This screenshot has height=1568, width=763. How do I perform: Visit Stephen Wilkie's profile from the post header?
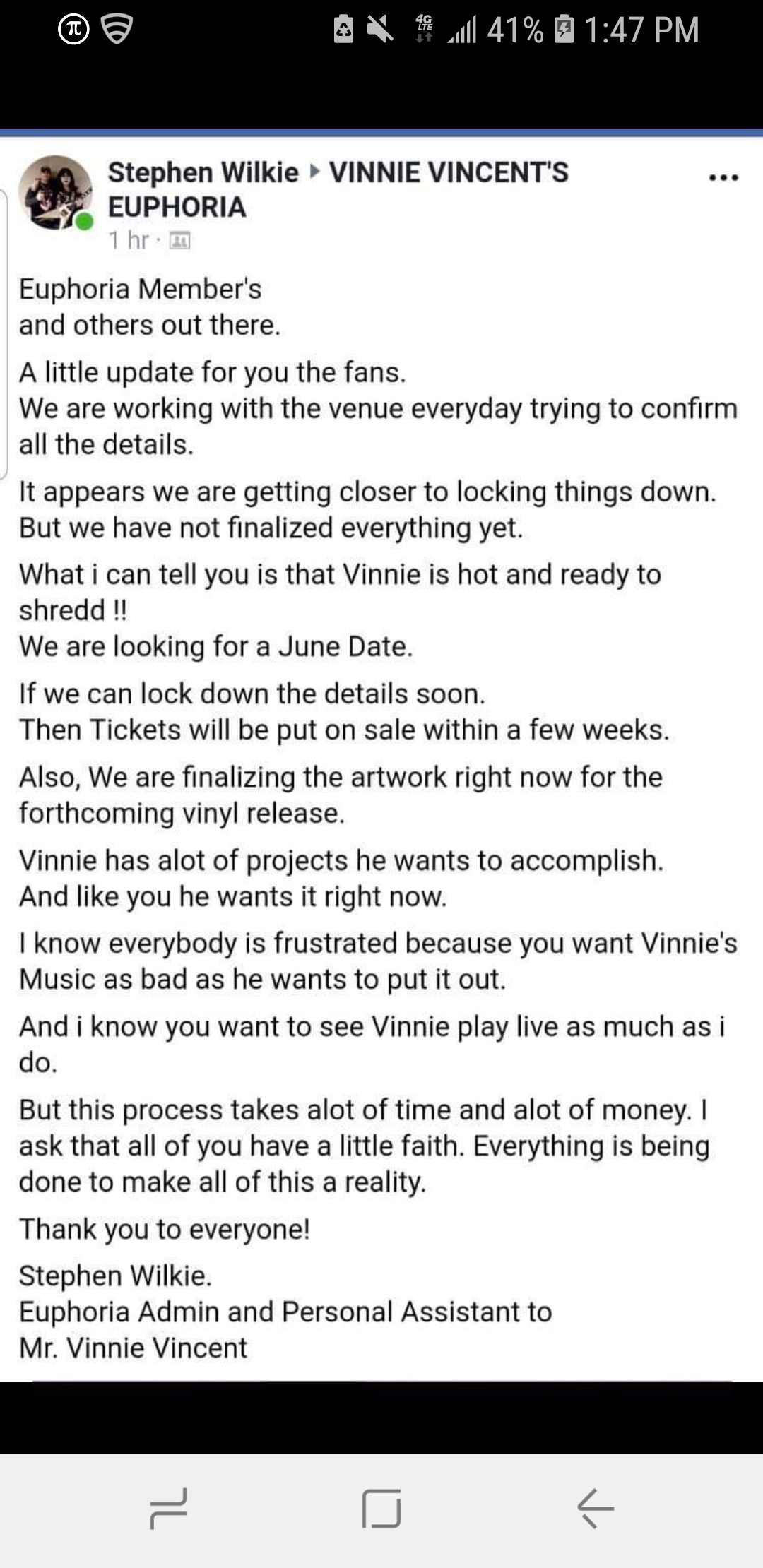[x=203, y=173]
